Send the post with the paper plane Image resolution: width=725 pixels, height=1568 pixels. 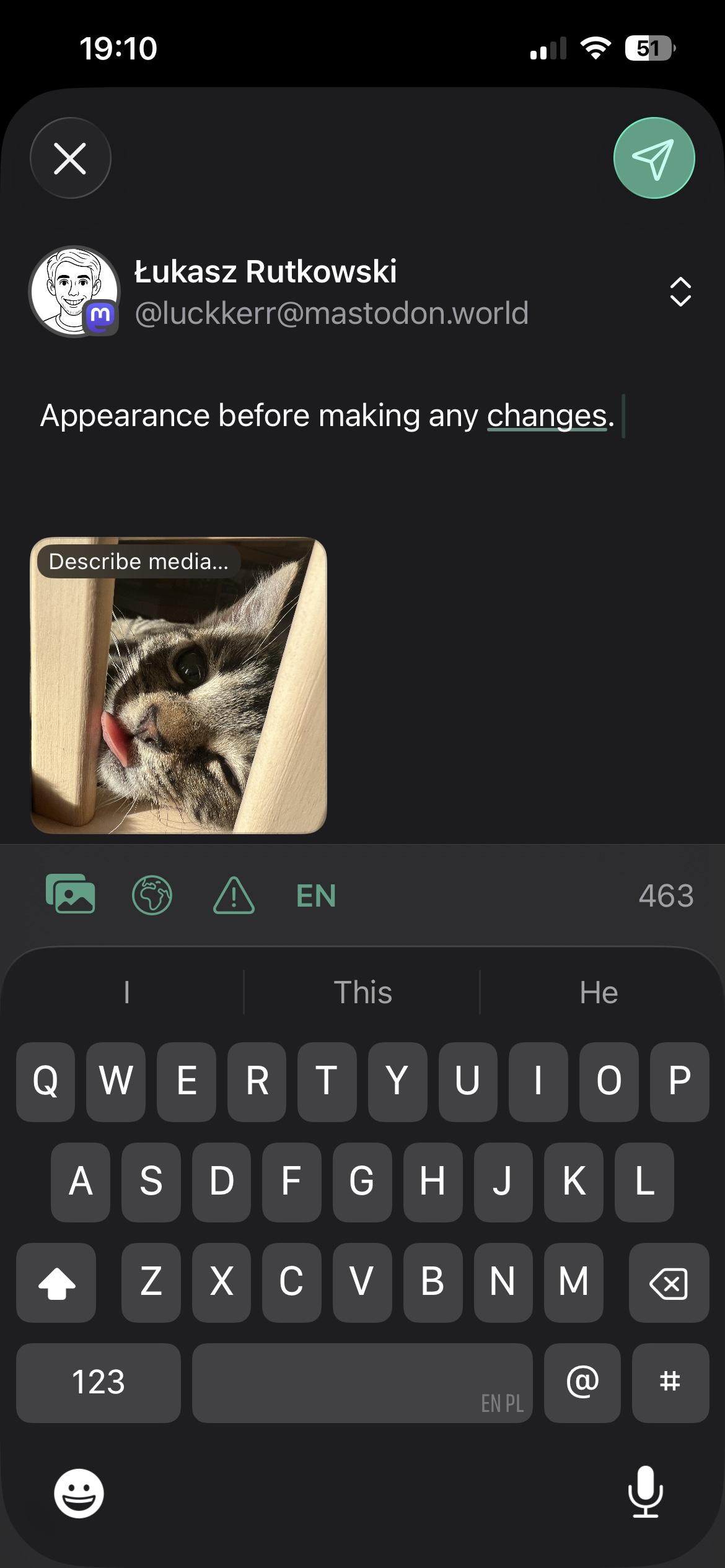point(654,158)
